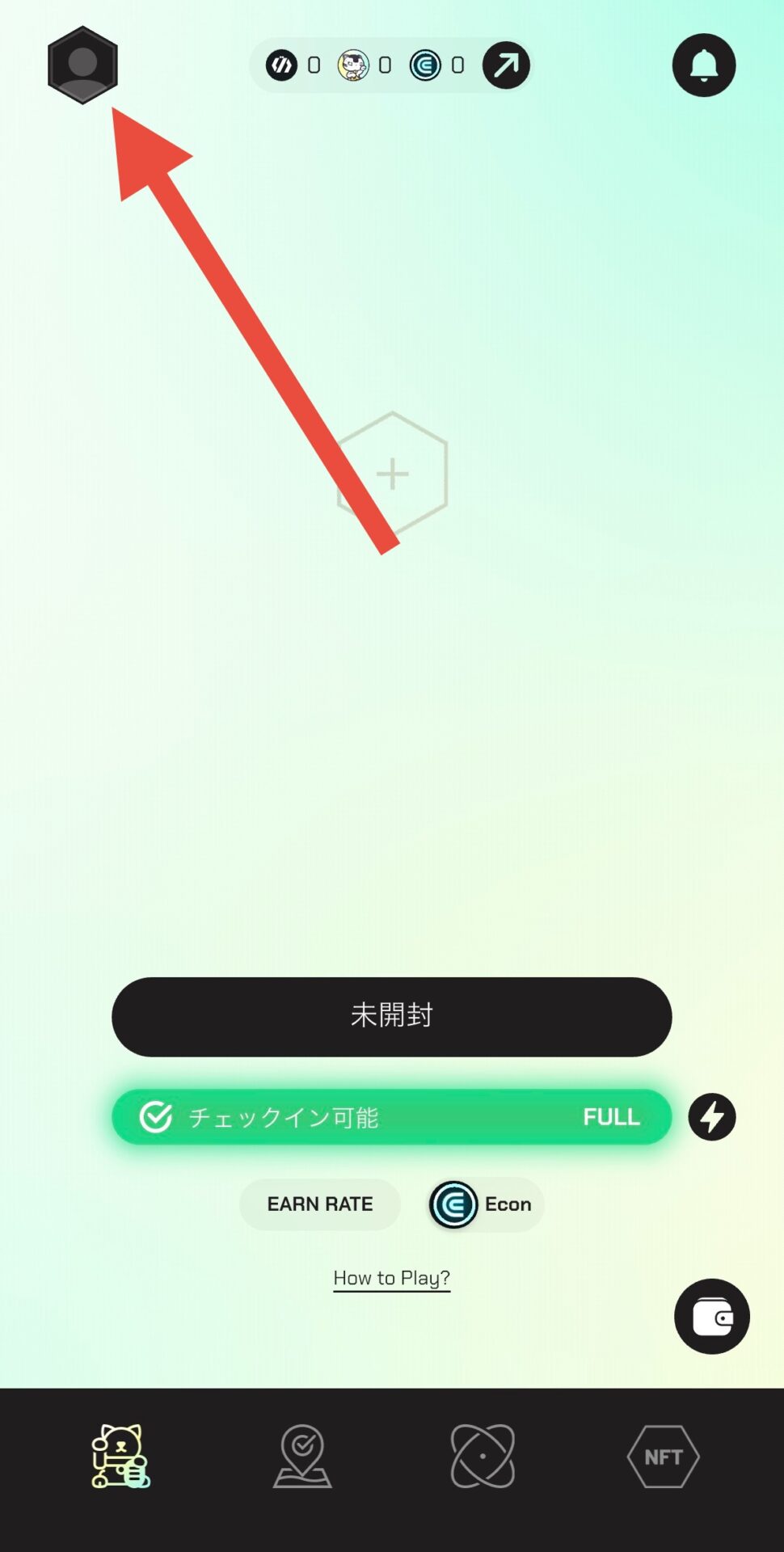Switch to the lucky cat home tab
This screenshot has height=1552, width=784.
pos(120,1456)
